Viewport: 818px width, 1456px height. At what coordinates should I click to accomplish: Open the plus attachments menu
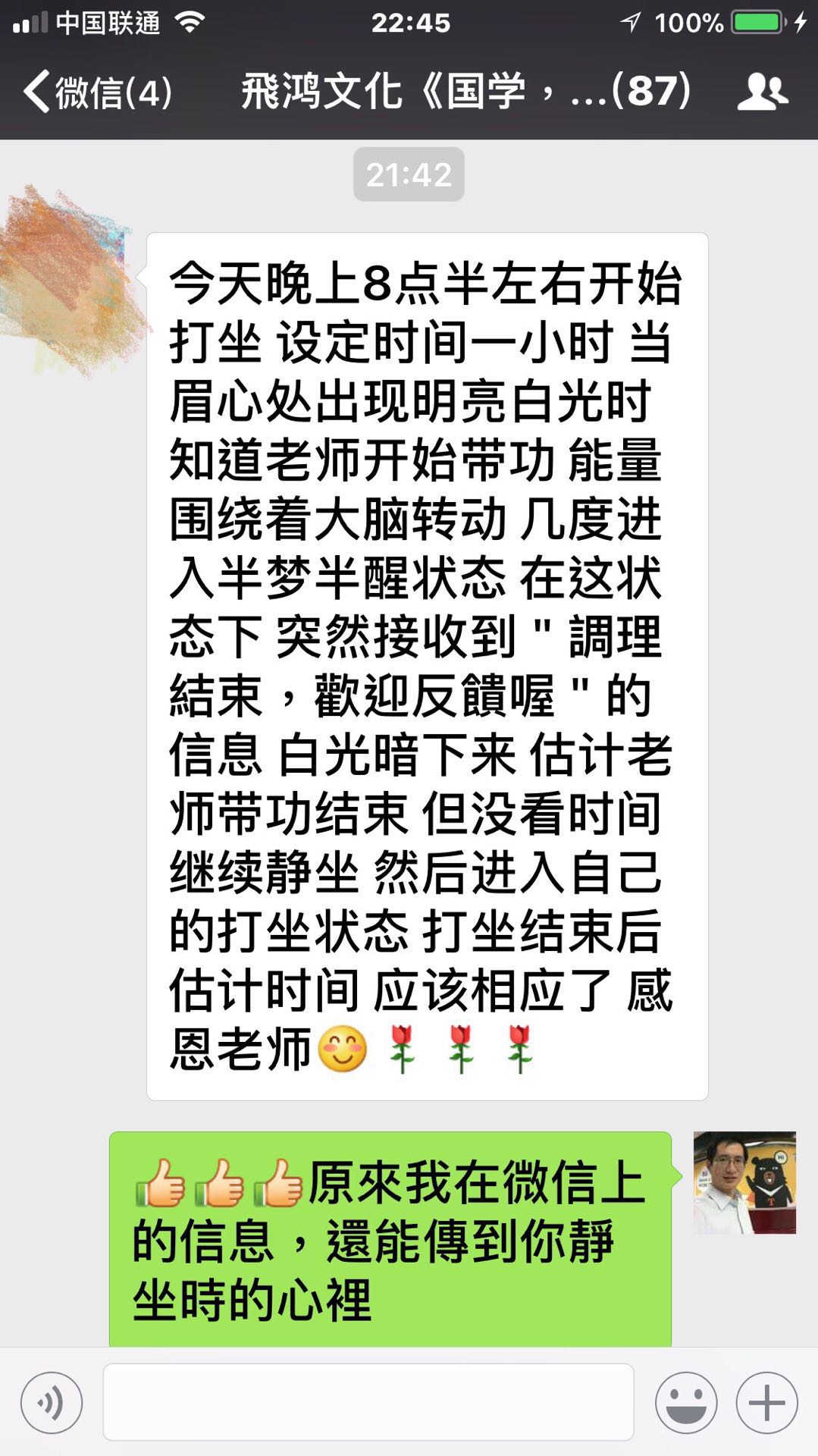click(x=766, y=1402)
